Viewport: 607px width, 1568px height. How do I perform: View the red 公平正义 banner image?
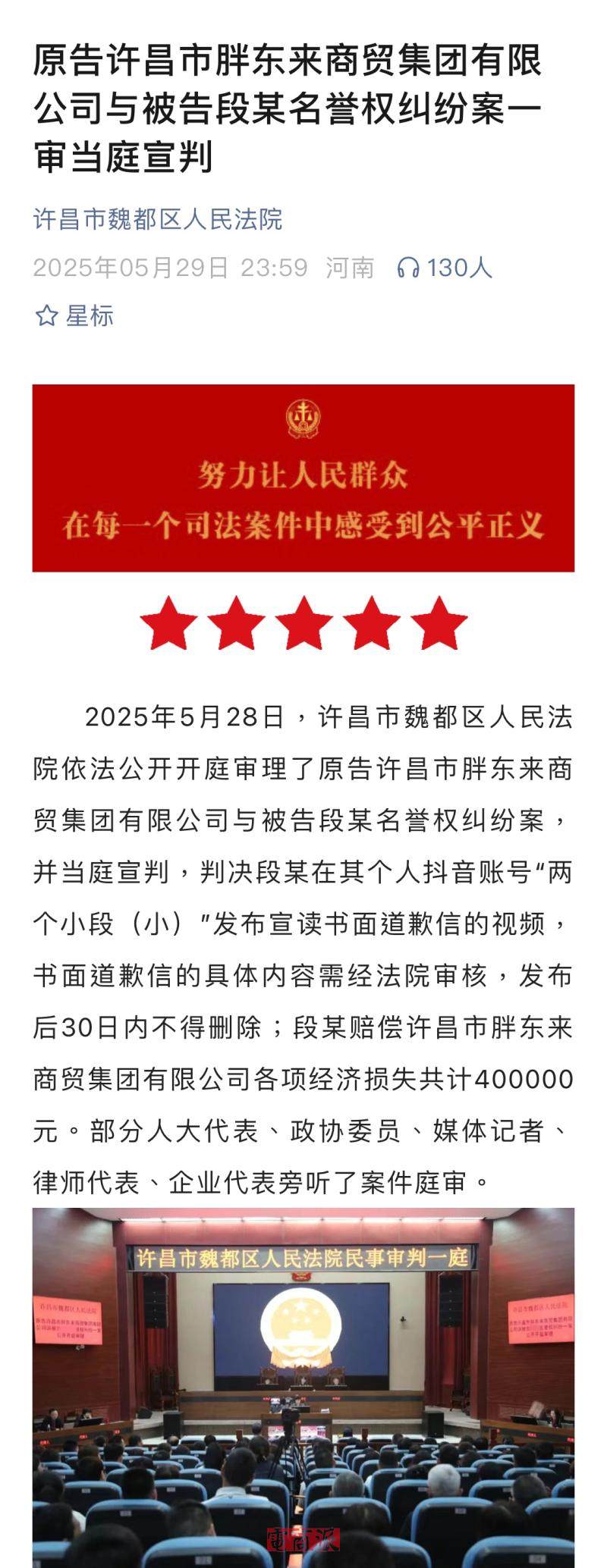coord(303,478)
